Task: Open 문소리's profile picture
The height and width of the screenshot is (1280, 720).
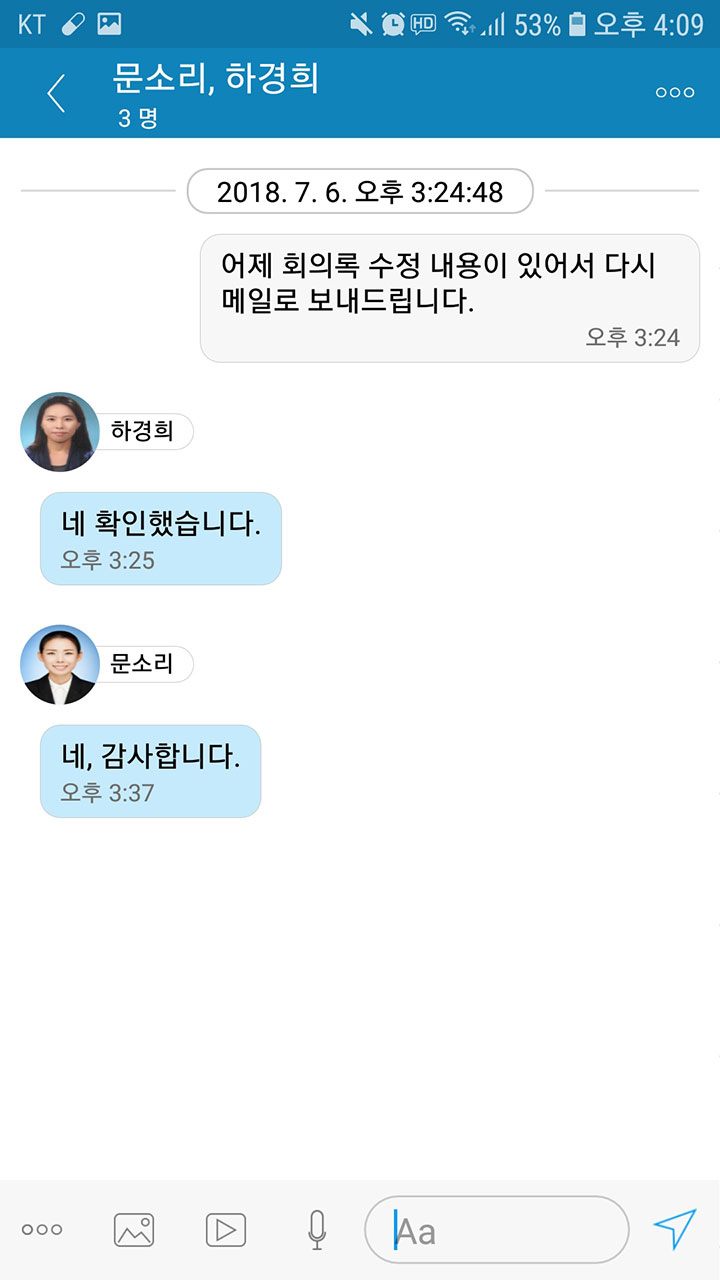Action: (60, 665)
